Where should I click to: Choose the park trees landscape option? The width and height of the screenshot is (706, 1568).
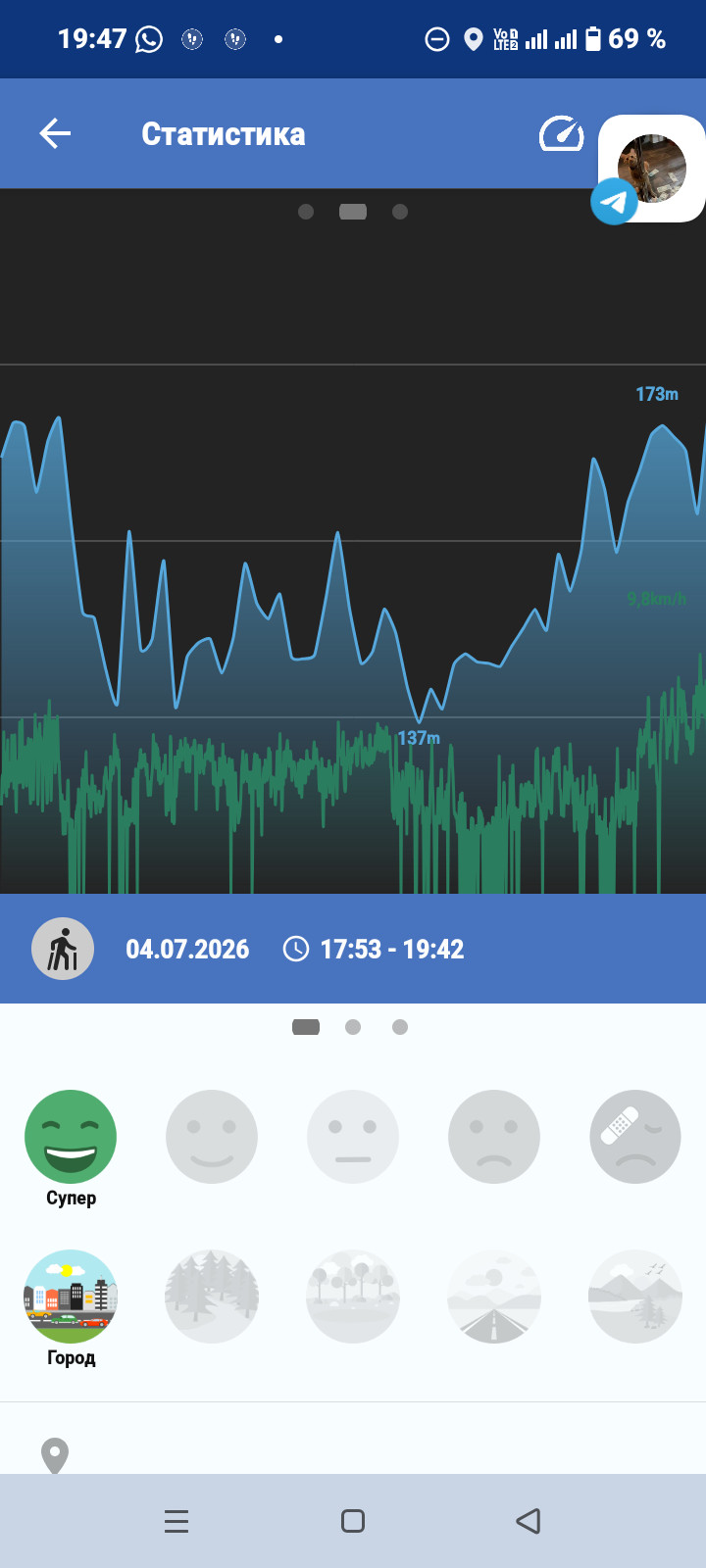click(353, 1297)
